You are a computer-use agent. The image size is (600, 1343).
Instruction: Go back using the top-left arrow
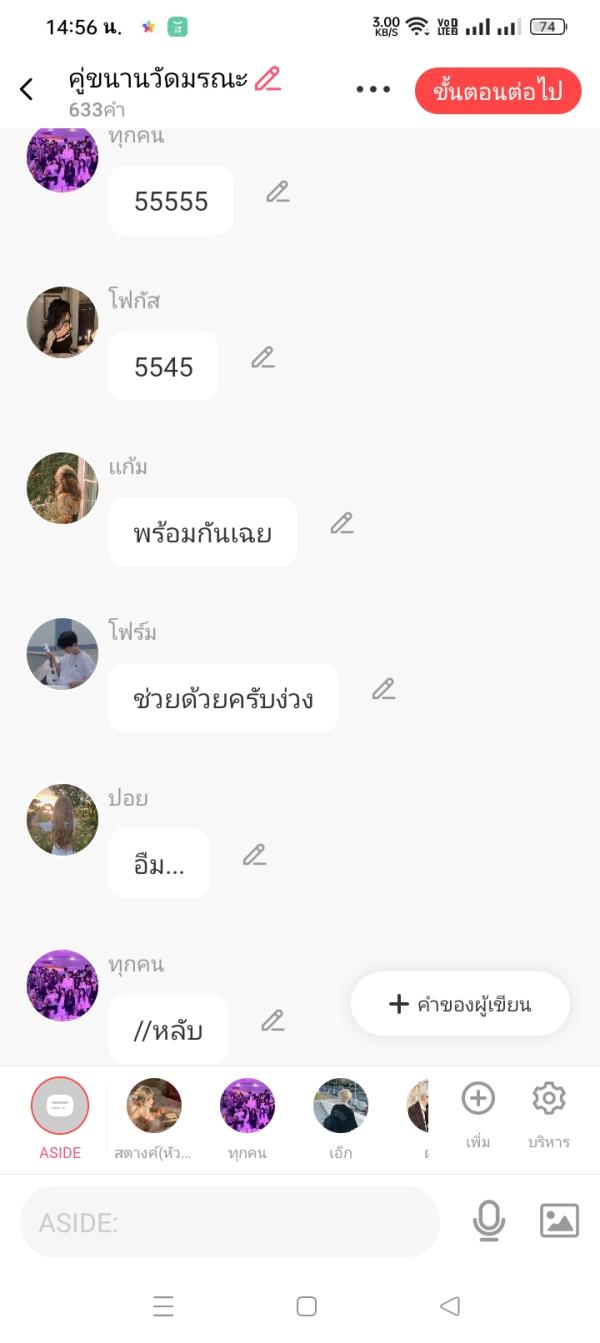27,90
